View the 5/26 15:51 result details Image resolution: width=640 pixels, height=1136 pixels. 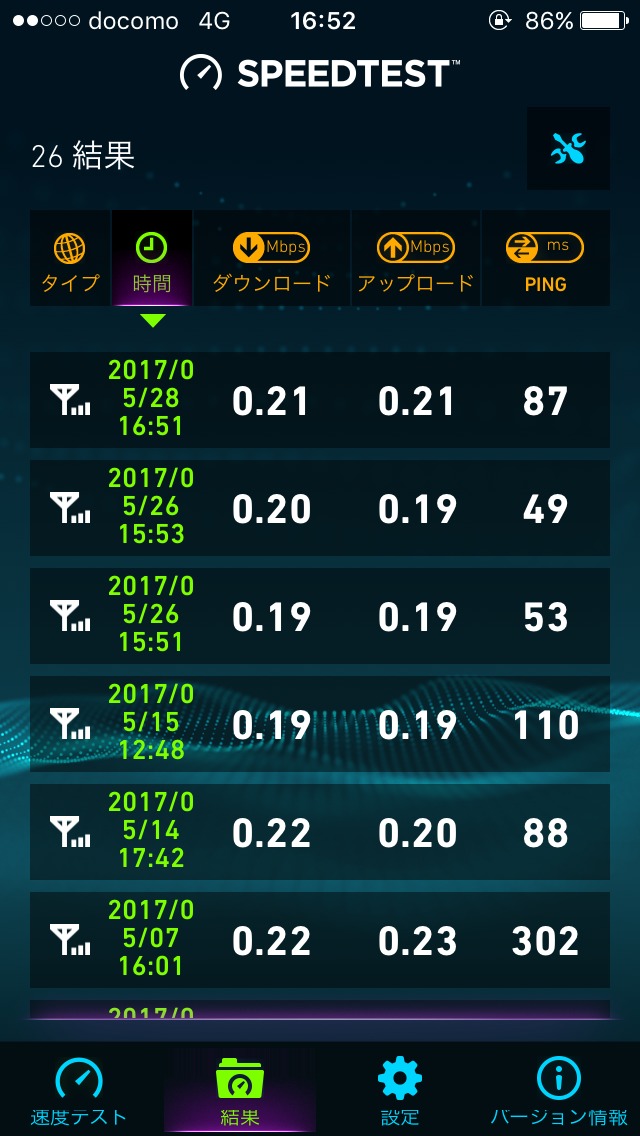[x=320, y=616]
